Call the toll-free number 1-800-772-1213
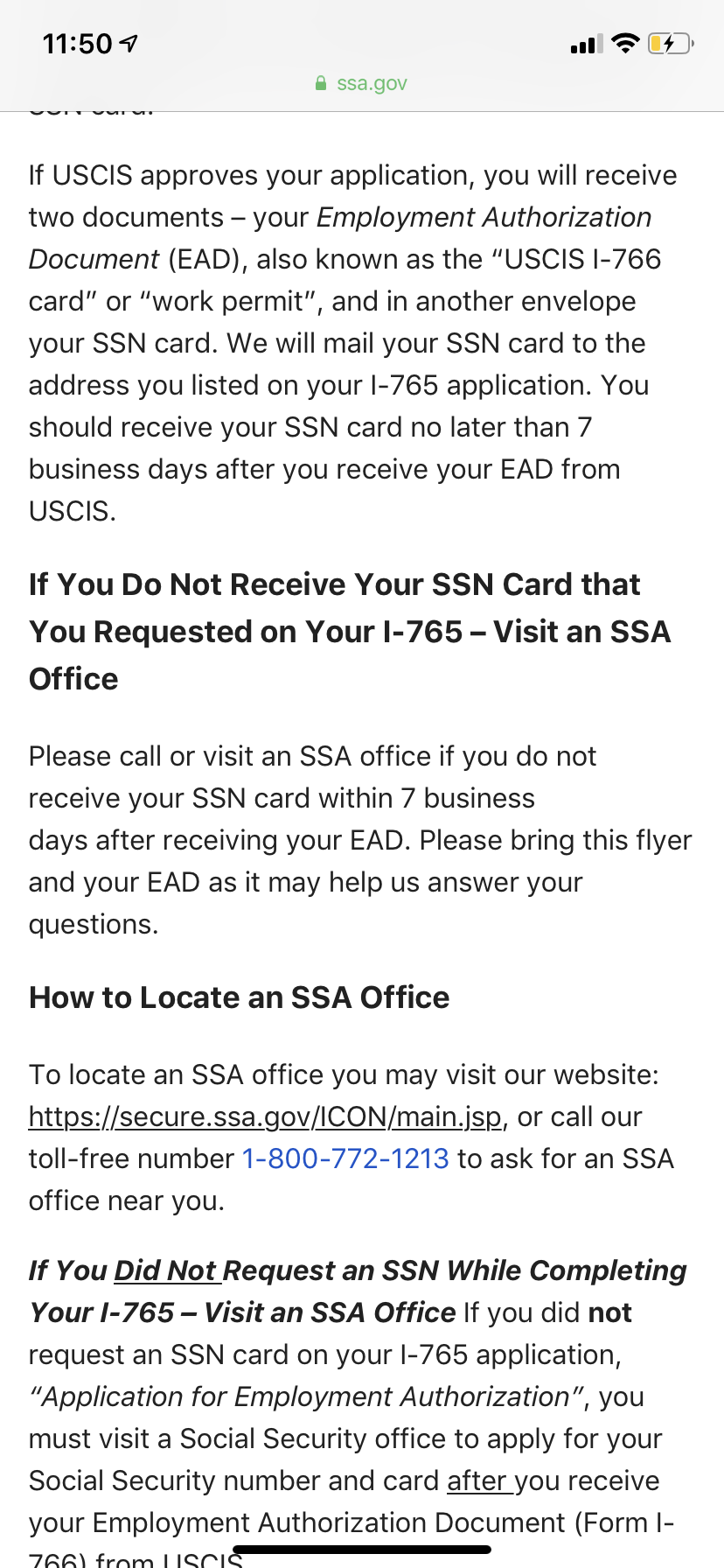Viewport: 724px width, 1568px height. coord(345,1158)
